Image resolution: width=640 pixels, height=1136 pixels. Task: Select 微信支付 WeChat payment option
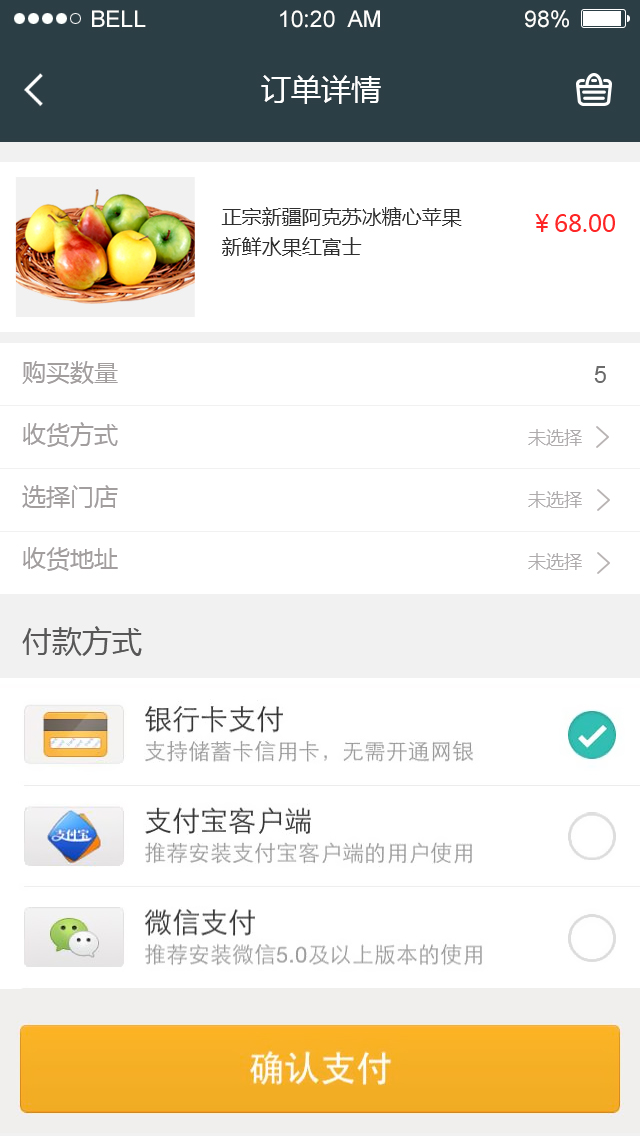(591, 938)
